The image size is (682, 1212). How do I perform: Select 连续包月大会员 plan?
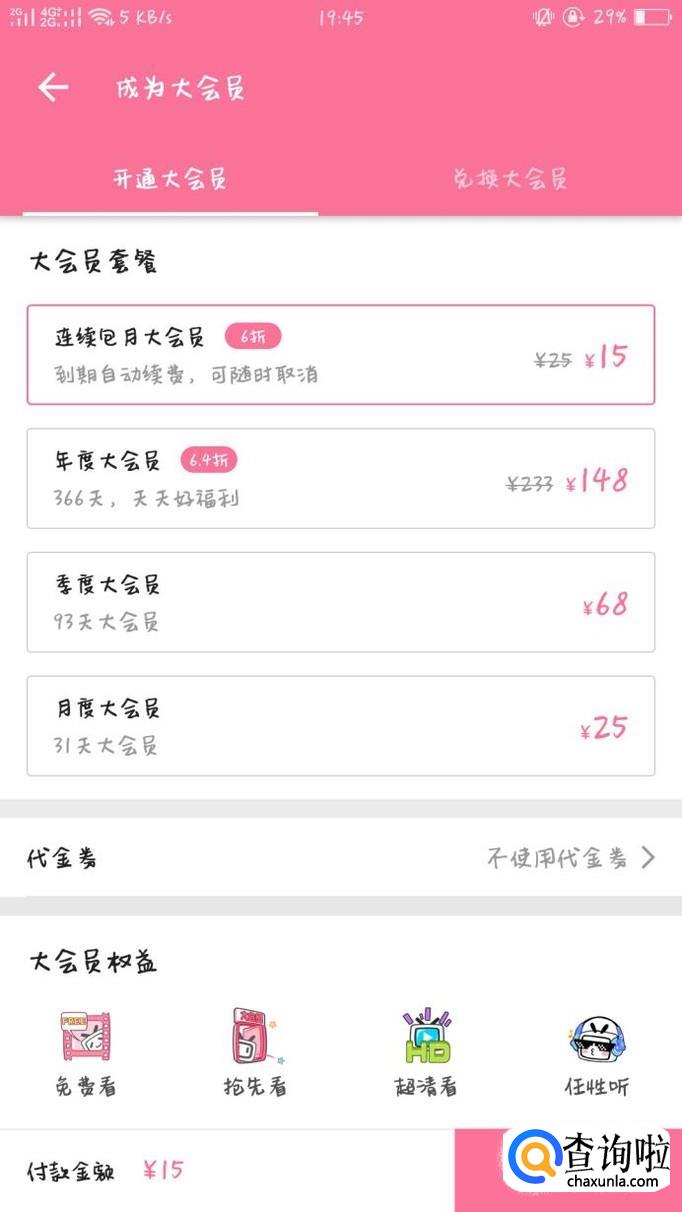click(340, 355)
